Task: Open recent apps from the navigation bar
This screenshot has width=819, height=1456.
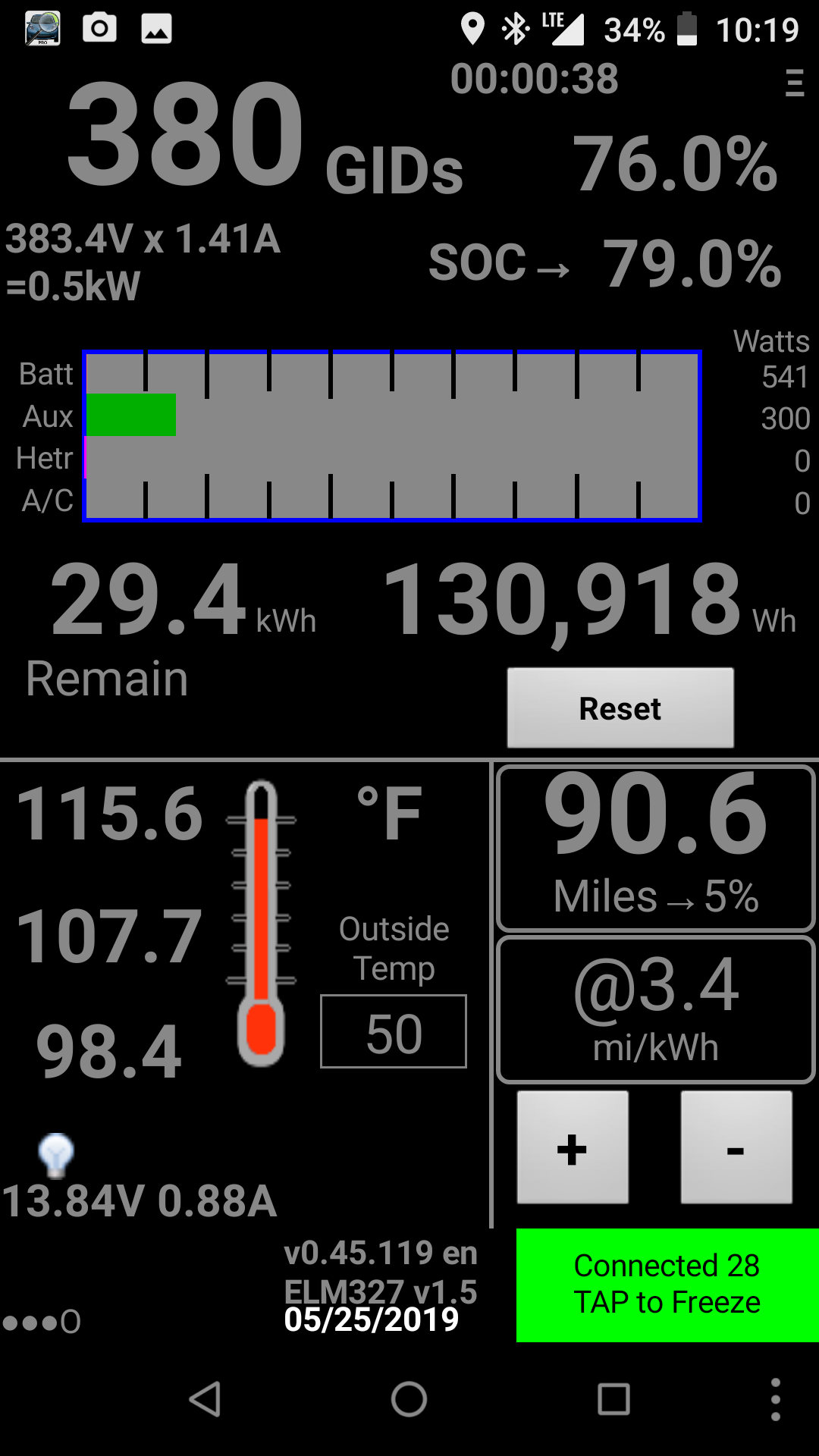Action: pyautogui.click(x=613, y=1399)
